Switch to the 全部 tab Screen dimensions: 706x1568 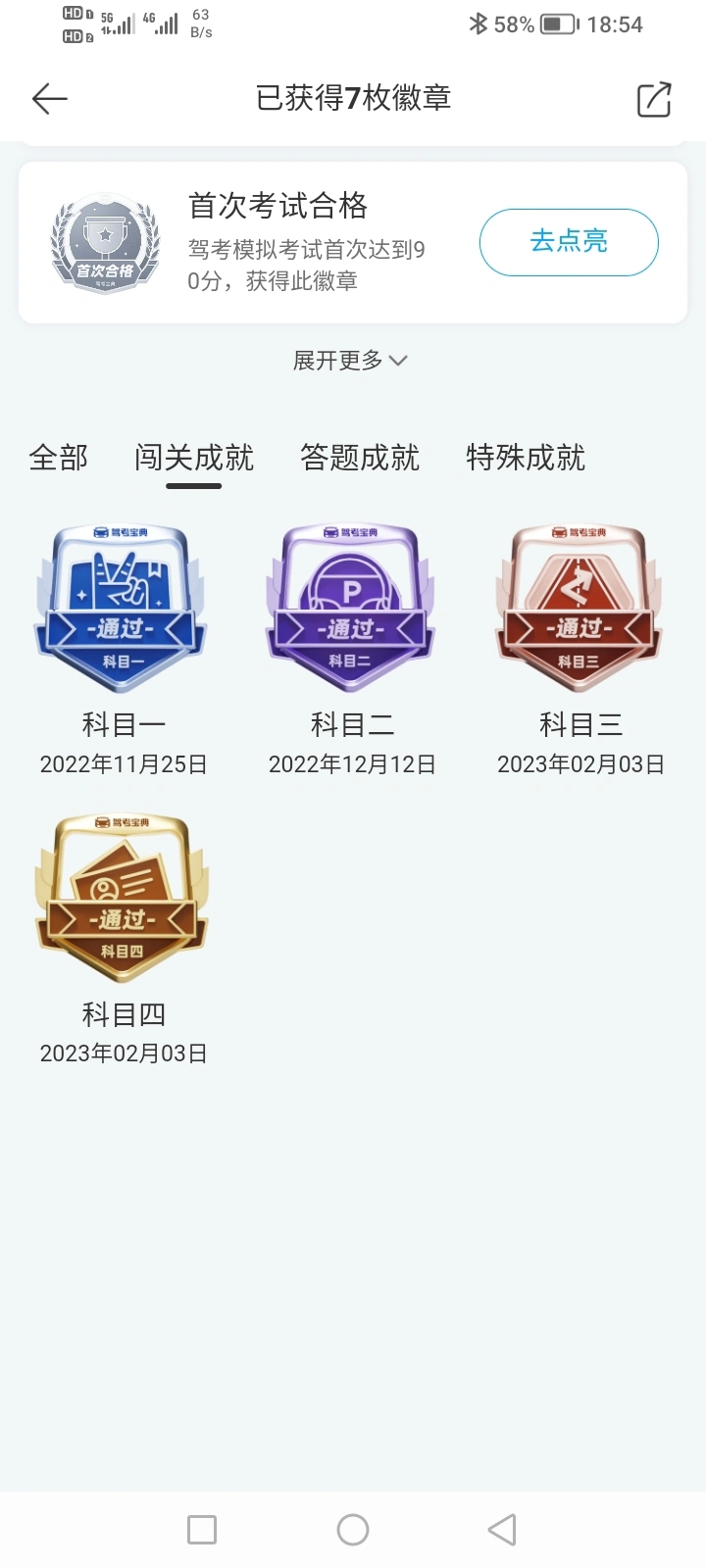point(59,458)
